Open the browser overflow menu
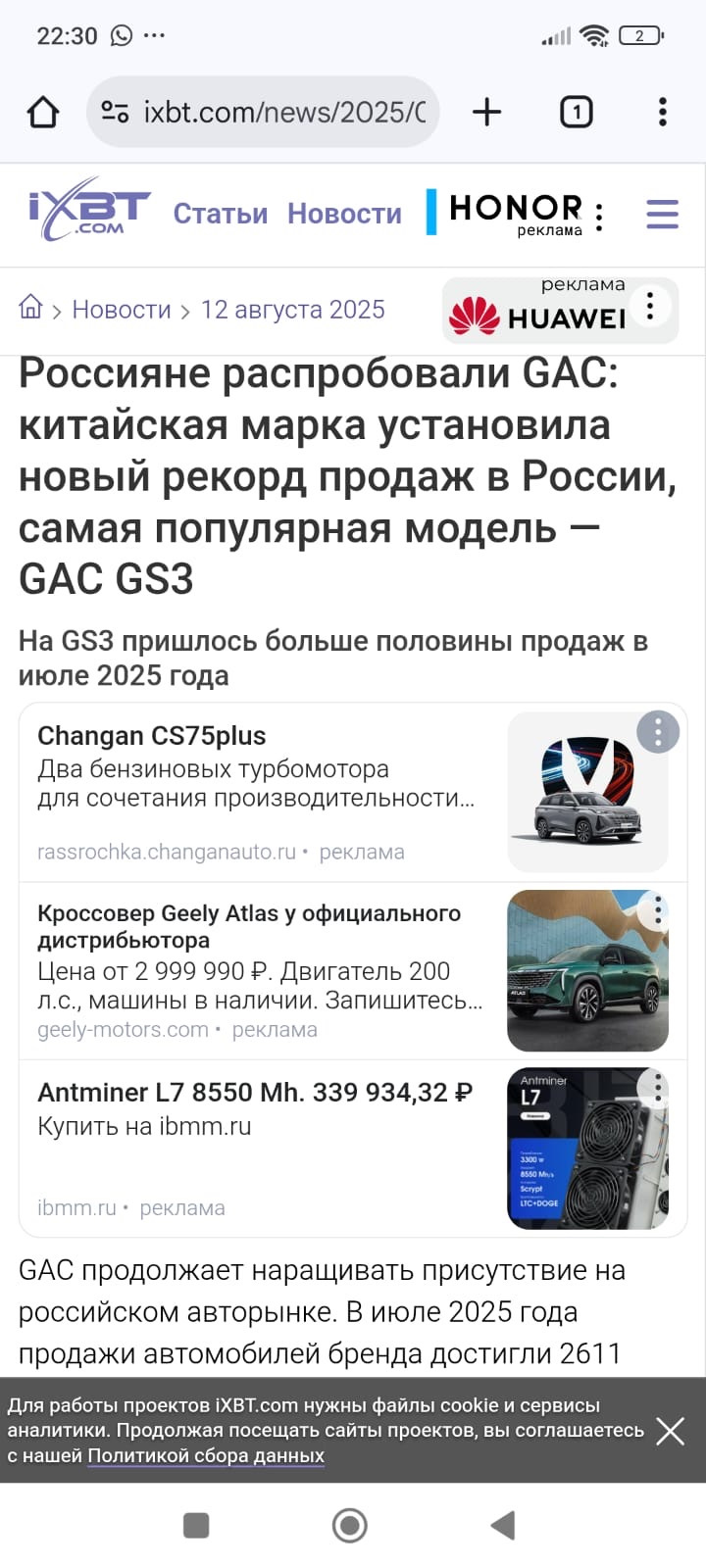706x1568 pixels. coord(663,113)
